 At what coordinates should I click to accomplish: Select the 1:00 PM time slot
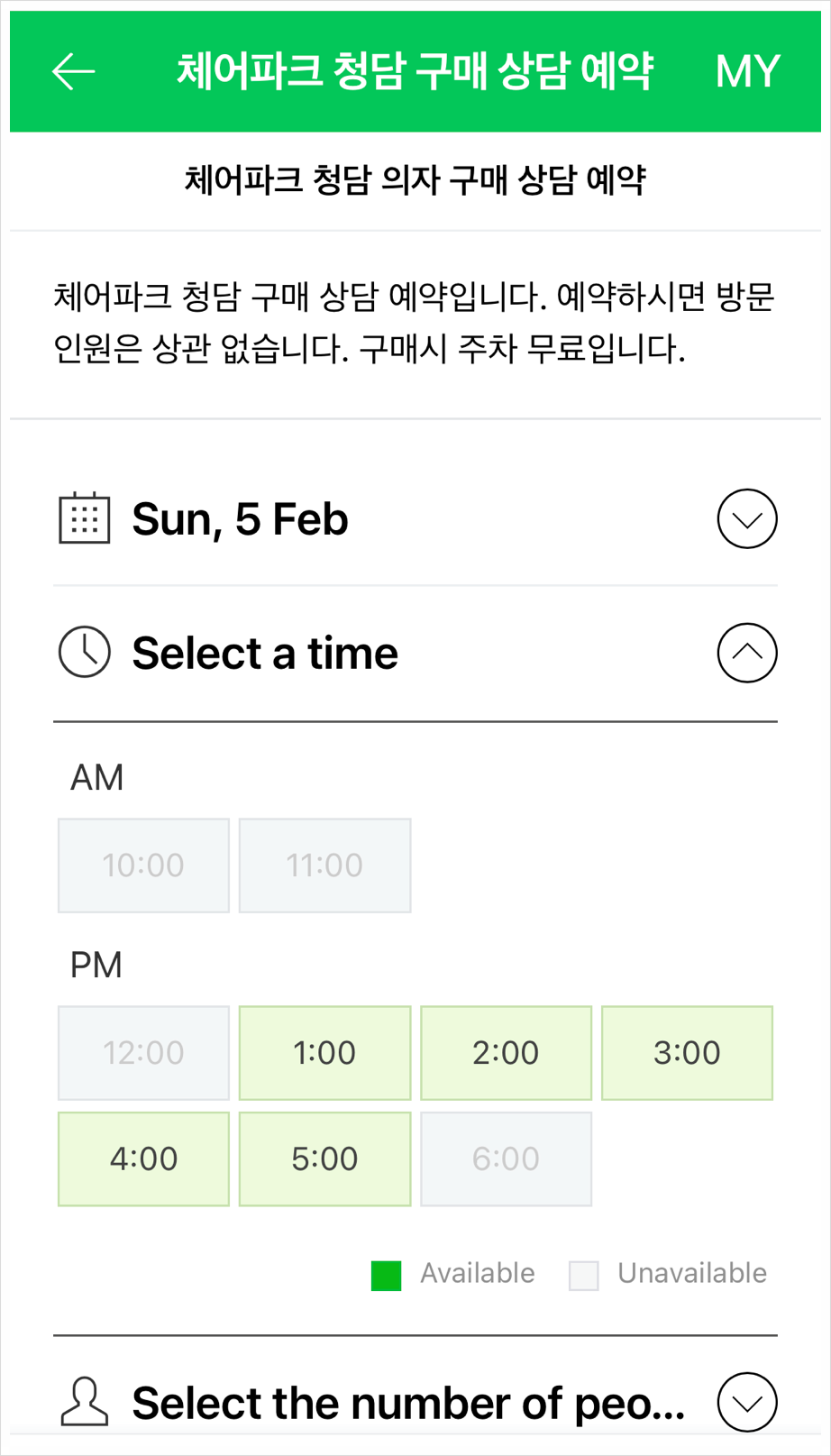[324, 1053]
